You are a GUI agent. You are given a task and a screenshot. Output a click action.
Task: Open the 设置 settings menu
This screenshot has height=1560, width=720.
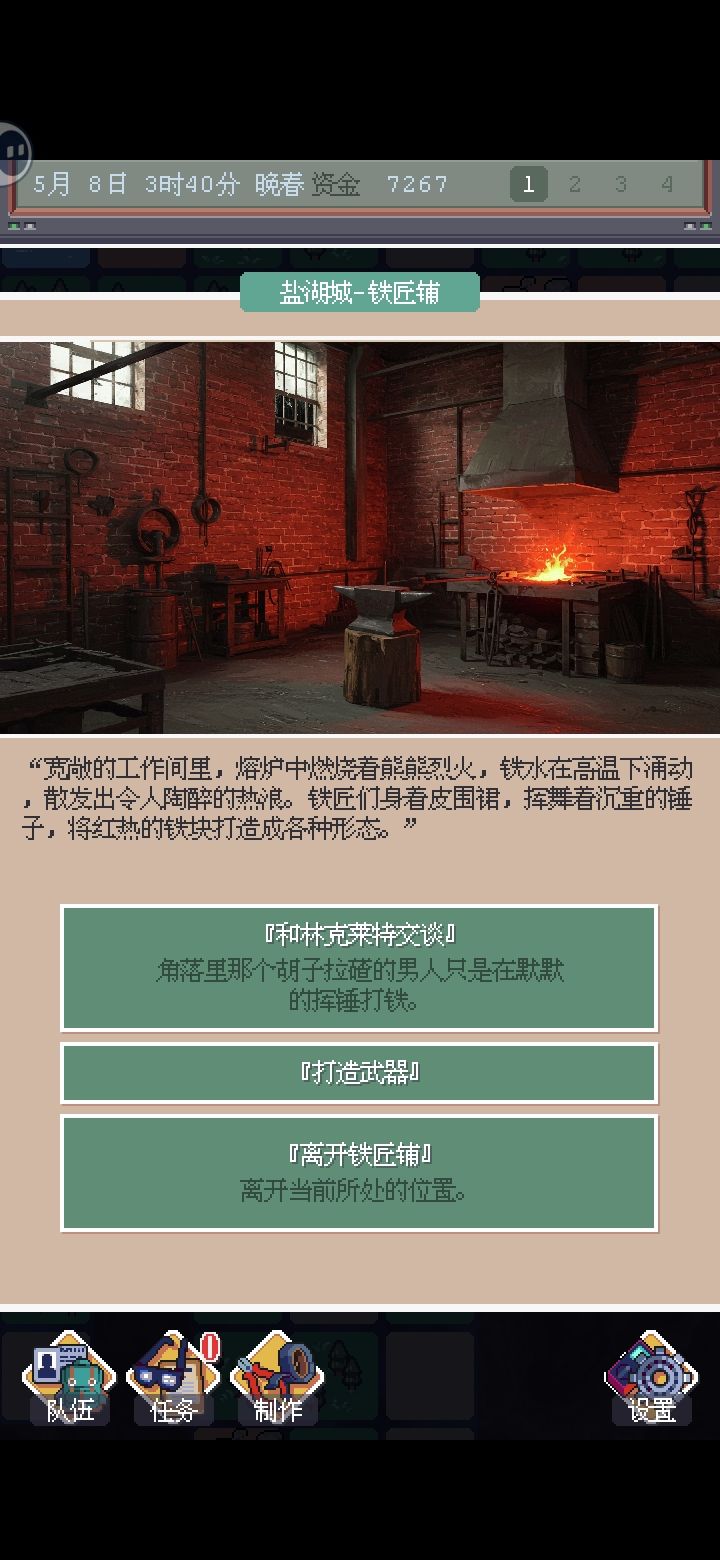click(x=651, y=1378)
